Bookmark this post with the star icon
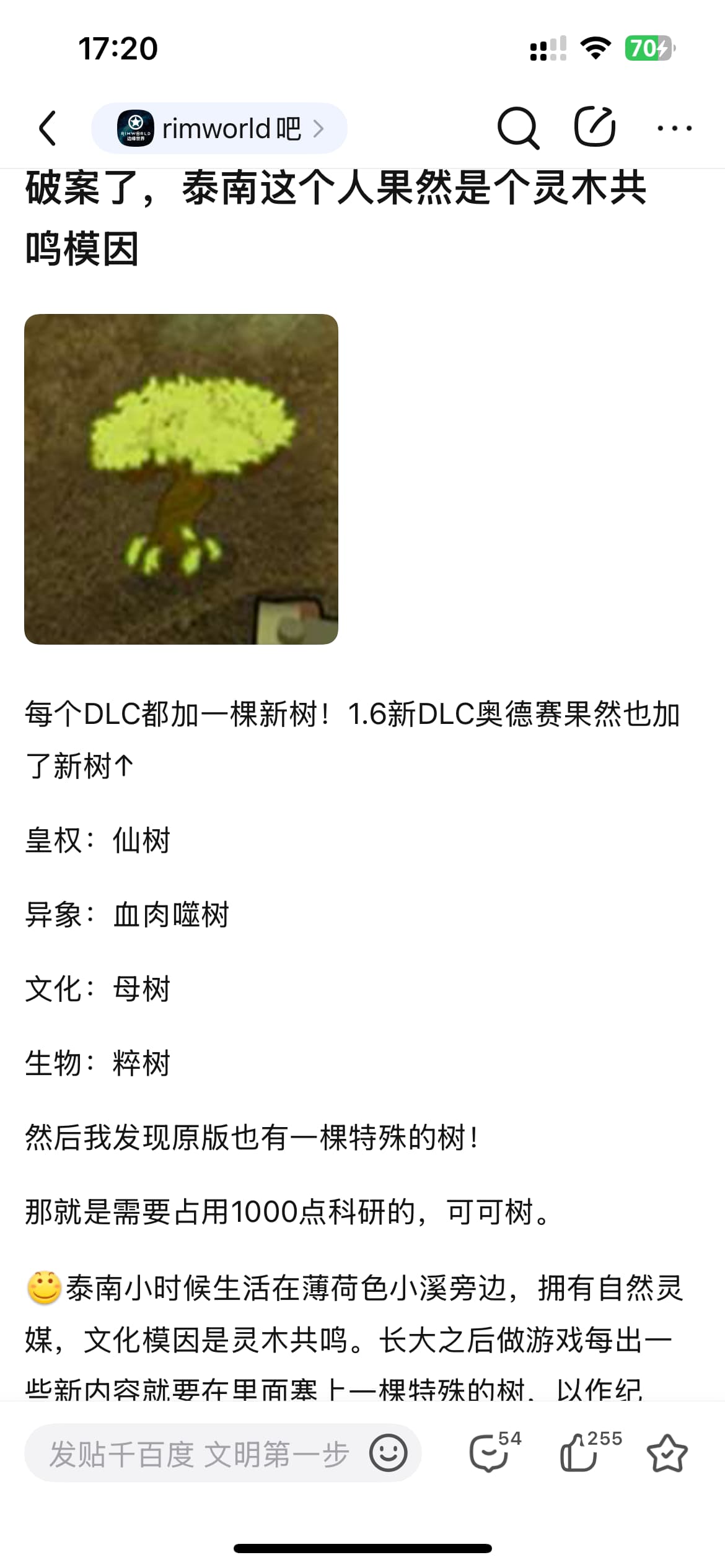Screen dimensions: 725x1568 [667, 1453]
